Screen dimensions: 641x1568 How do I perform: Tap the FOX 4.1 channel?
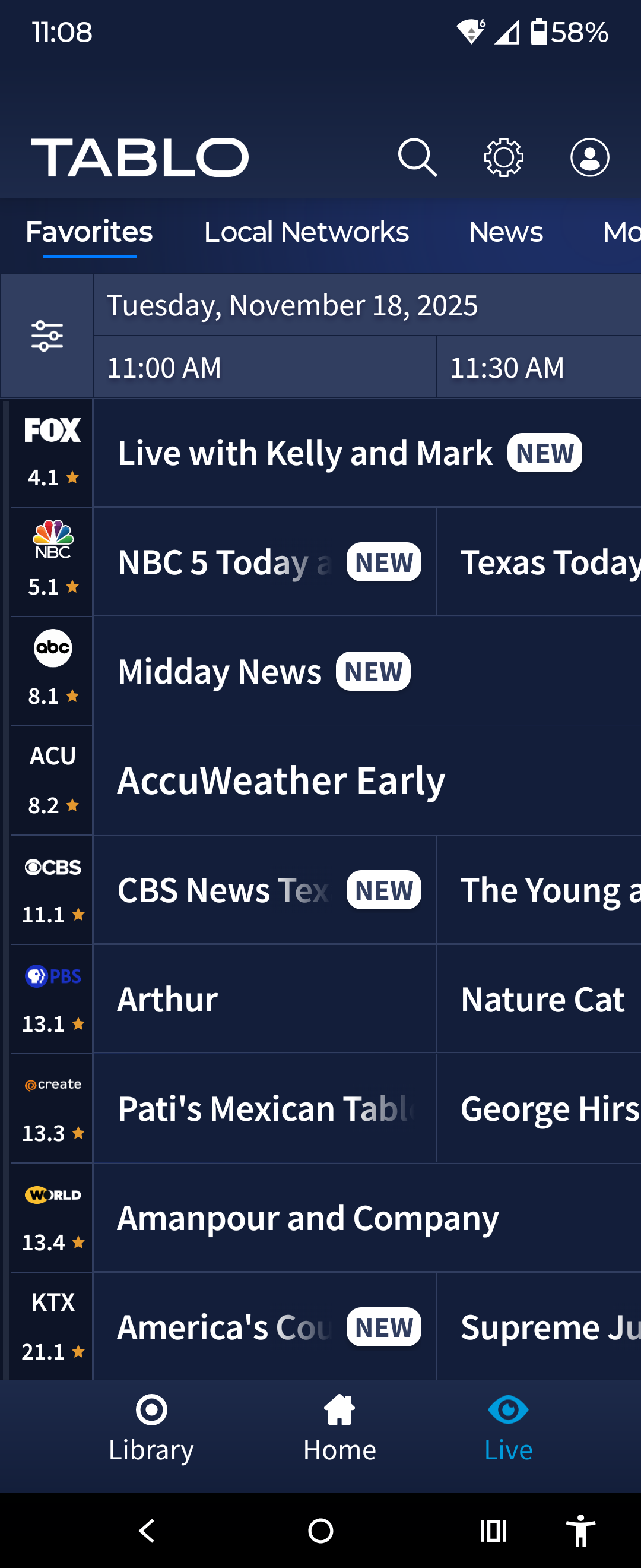(x=52, y=453)
